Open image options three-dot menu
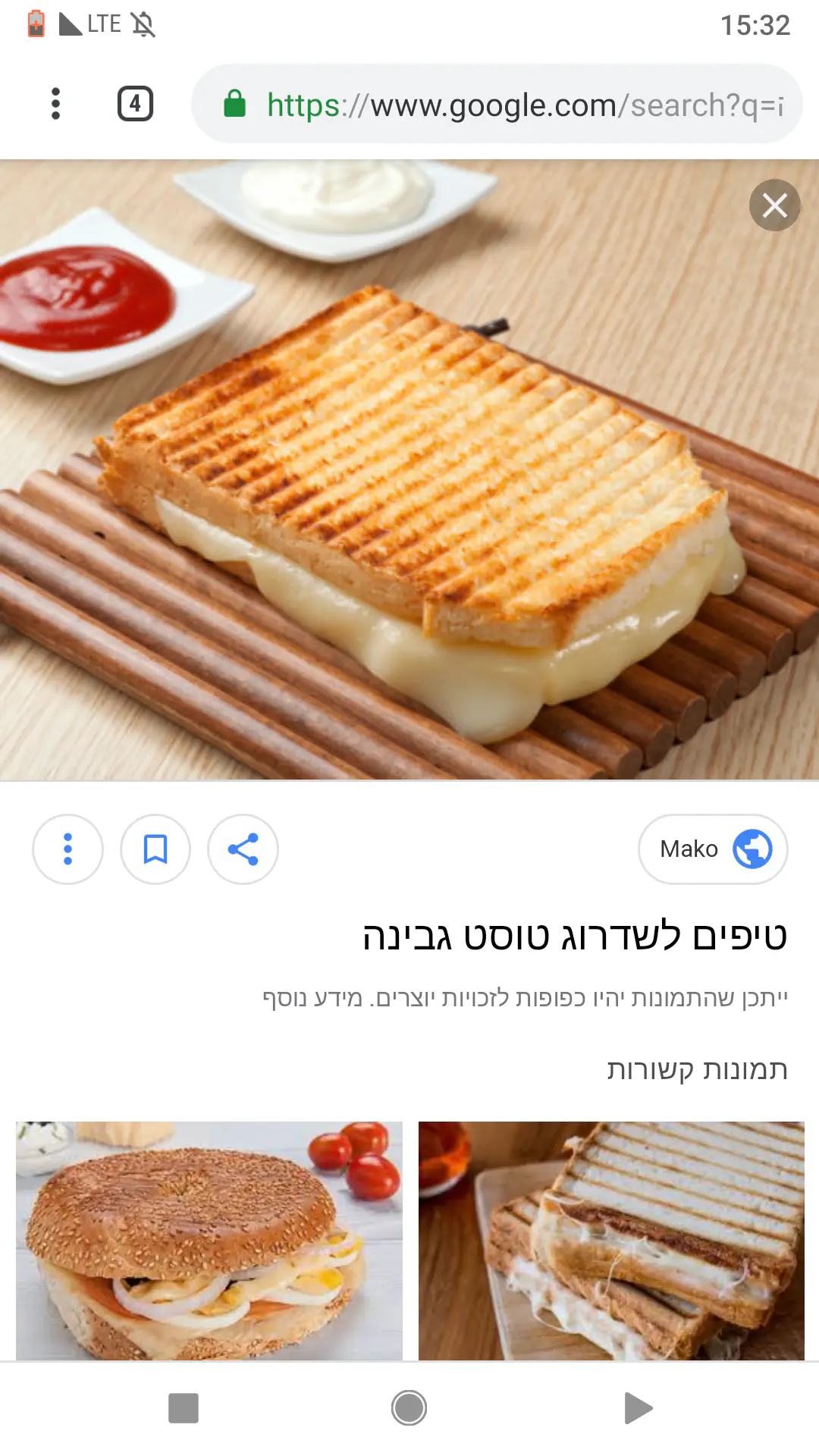This screenshot has width=819, height=1456. click(67, 849)
